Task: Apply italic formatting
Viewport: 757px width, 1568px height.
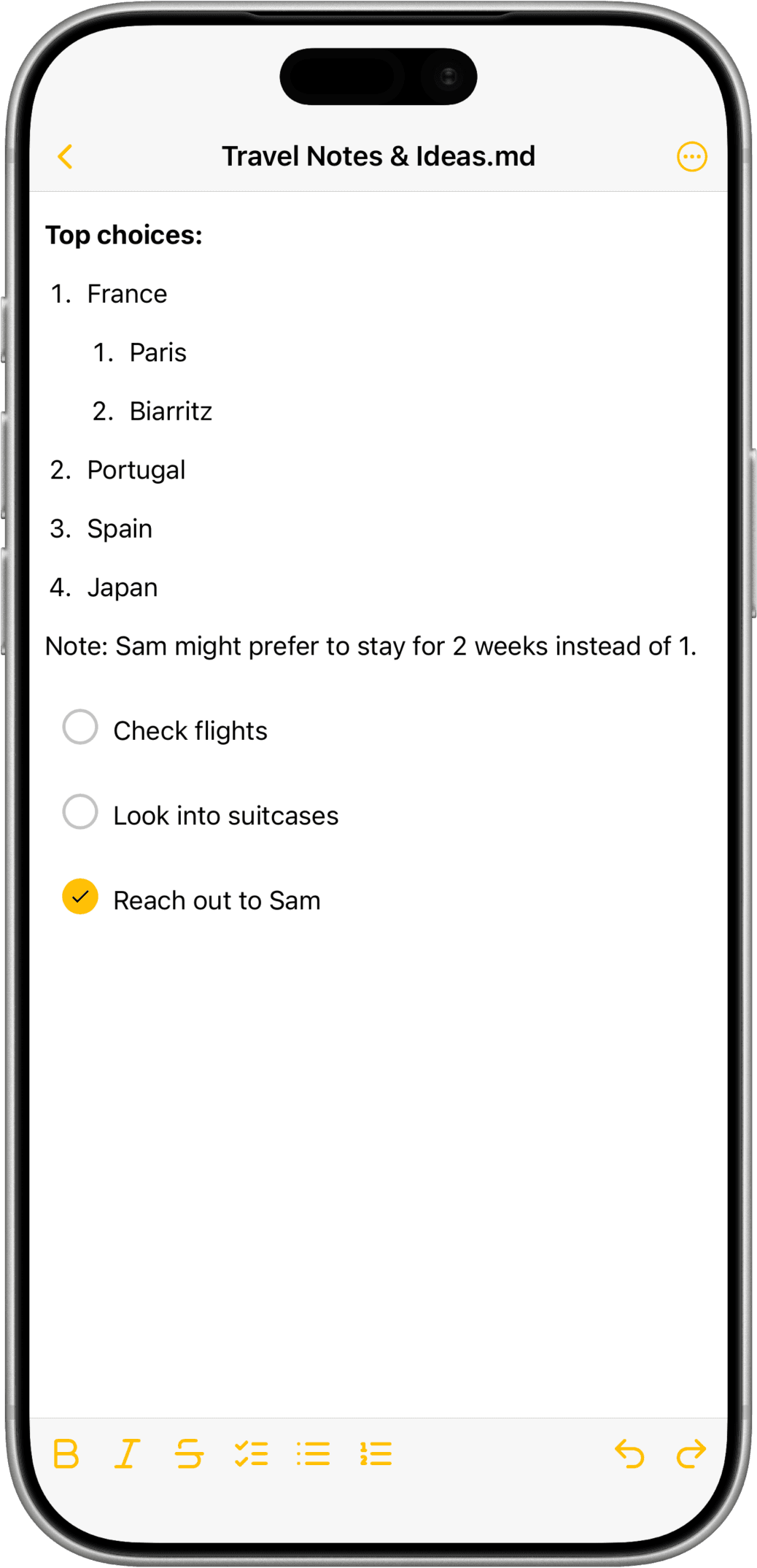Action: 128,1453
